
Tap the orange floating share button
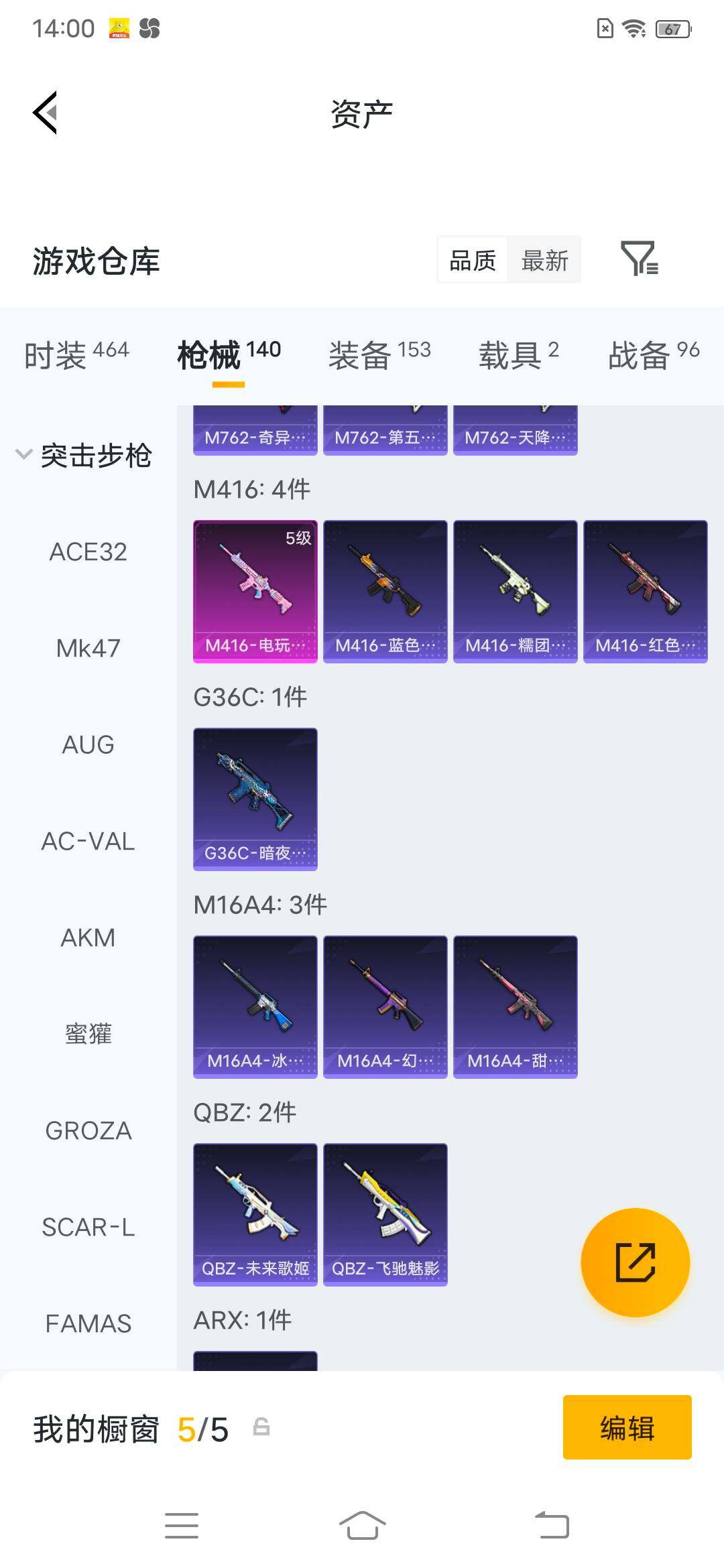point(635,1262)
